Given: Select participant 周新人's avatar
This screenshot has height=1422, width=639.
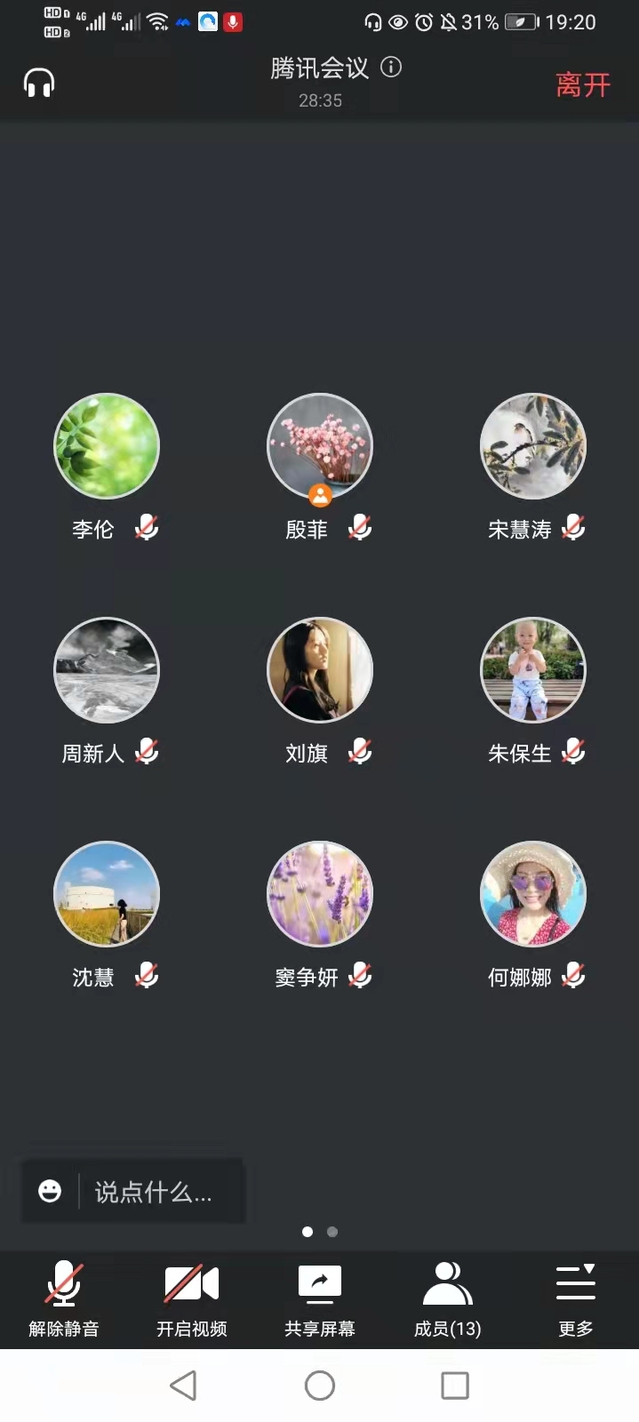Looking at the screenshot, I should click(106, 670).
